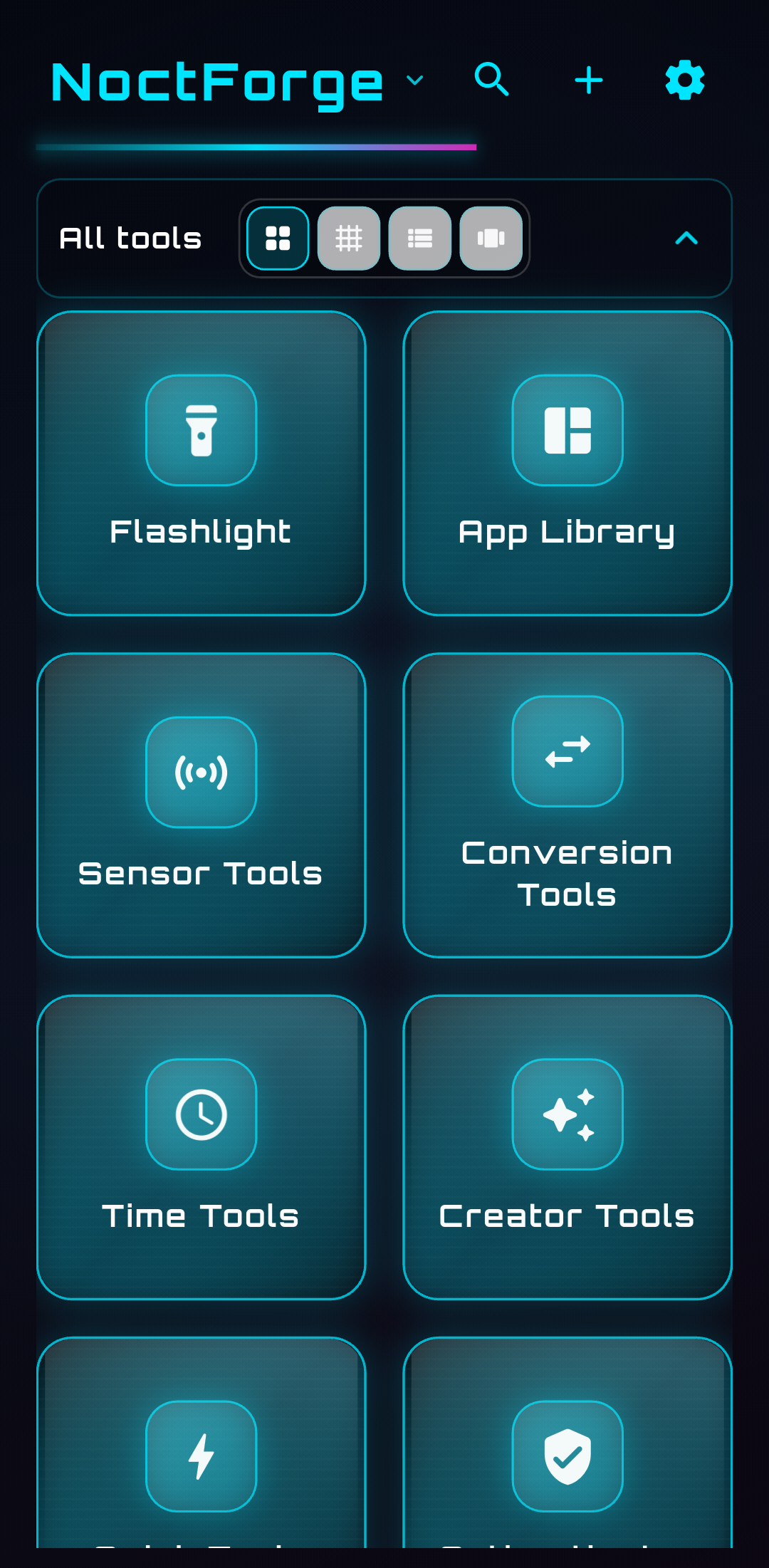Image resolution: width=769 pixels, height=1568 pixels.
Task: Open the card with the lightning bolt icon
Action: [x=202, y=1453]
